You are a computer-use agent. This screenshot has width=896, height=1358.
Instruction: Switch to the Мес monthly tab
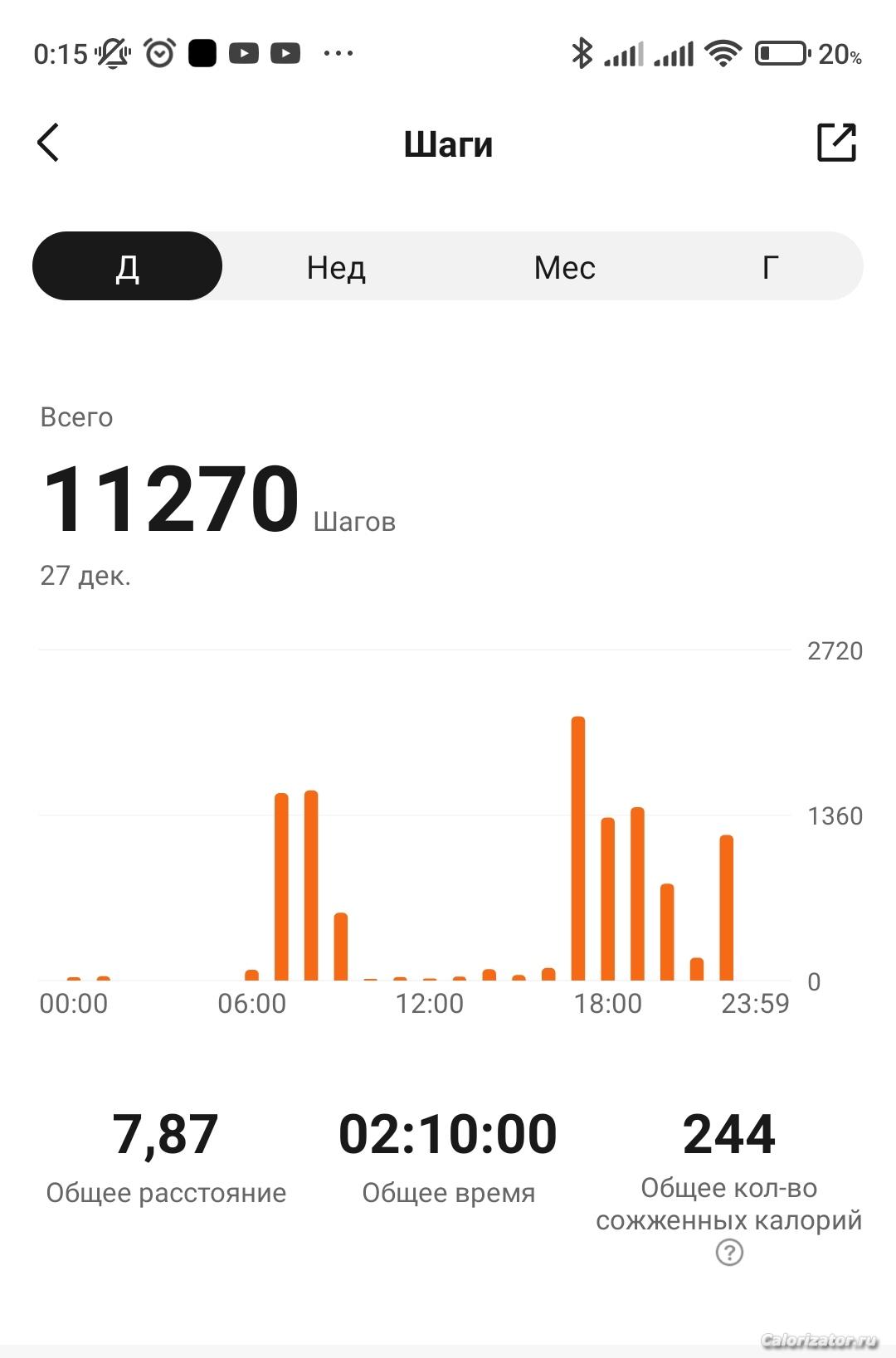[564, 267]
